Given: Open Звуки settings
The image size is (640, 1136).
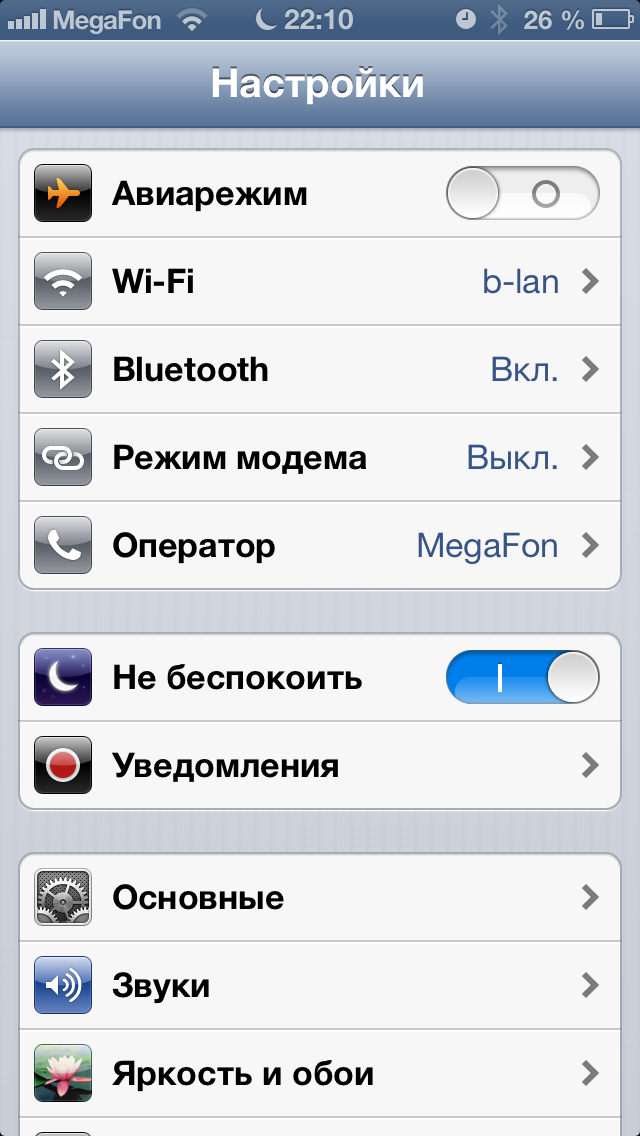Looking at the screenshot, I should [320, 986].
